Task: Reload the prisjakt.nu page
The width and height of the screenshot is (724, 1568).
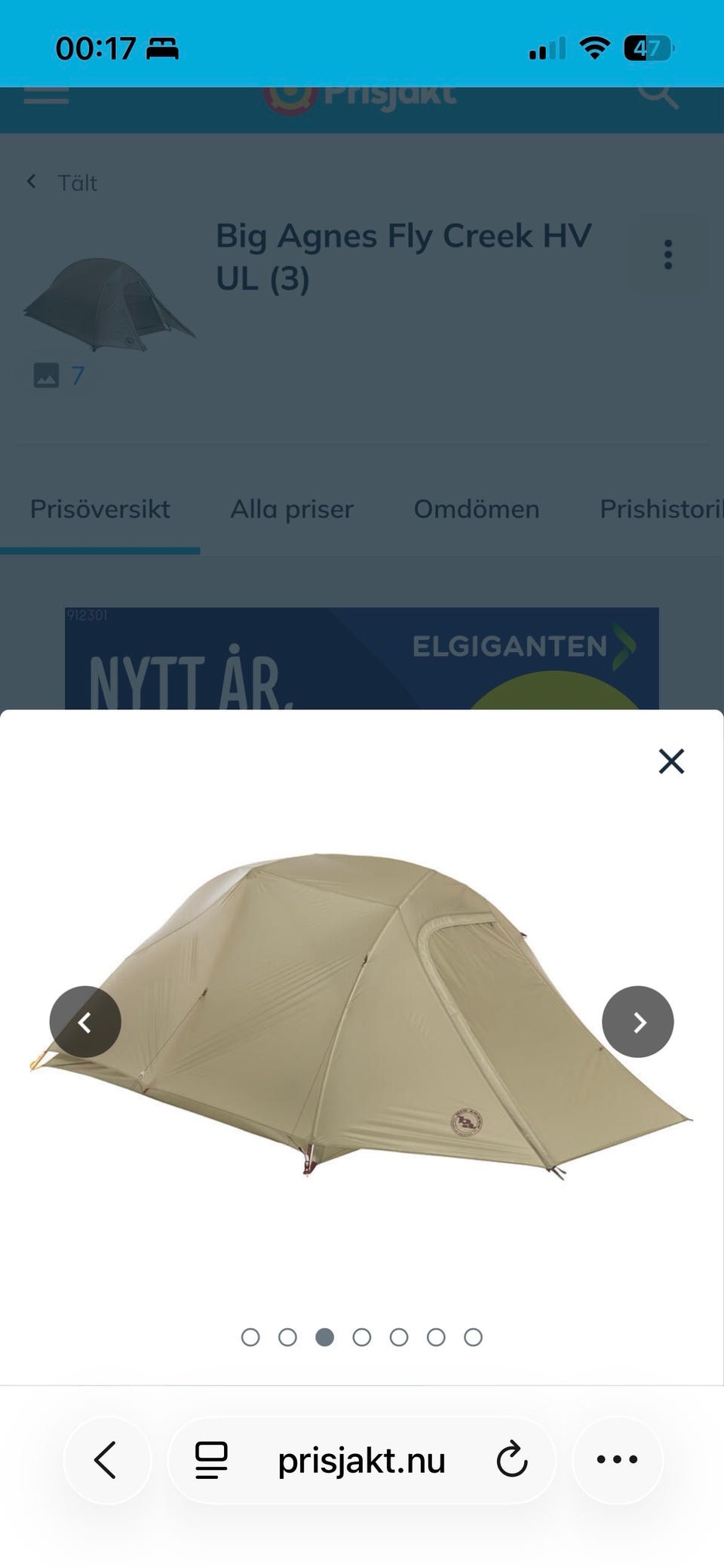Action: 512,1460
